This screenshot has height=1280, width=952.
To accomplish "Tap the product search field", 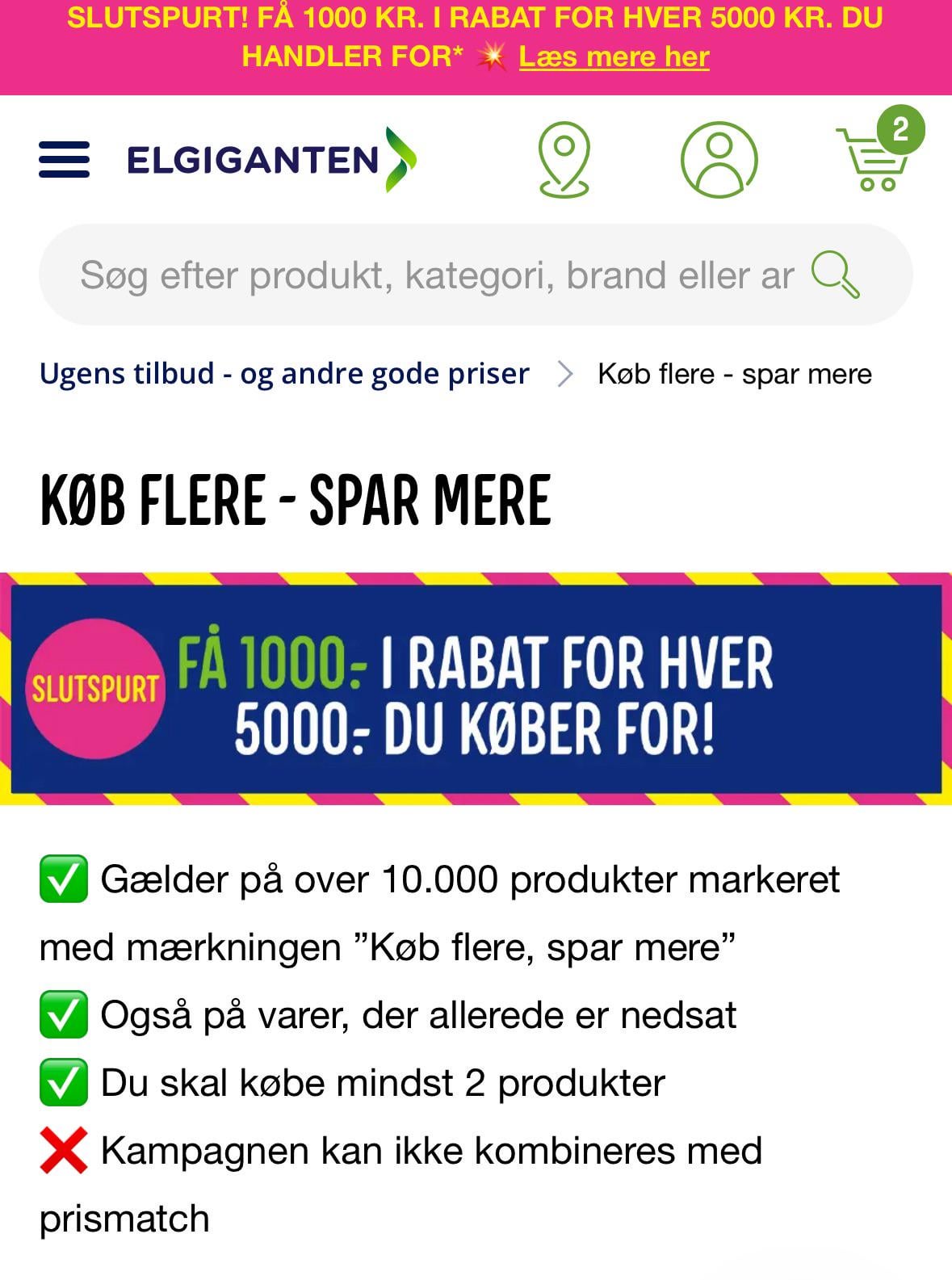I will click(x=476, y=275).
